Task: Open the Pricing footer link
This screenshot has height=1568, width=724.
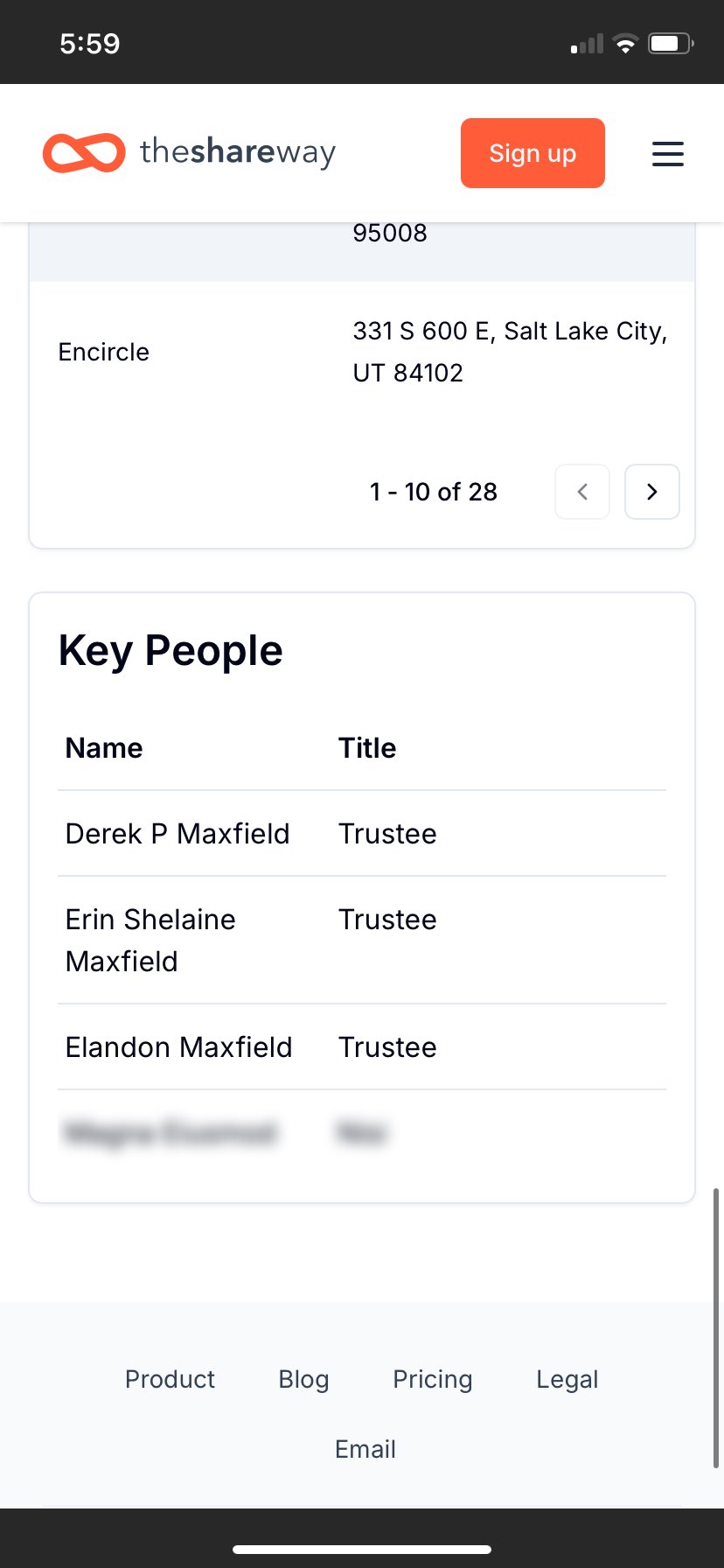Action: pyautogui.click(x=433, y=1379)
